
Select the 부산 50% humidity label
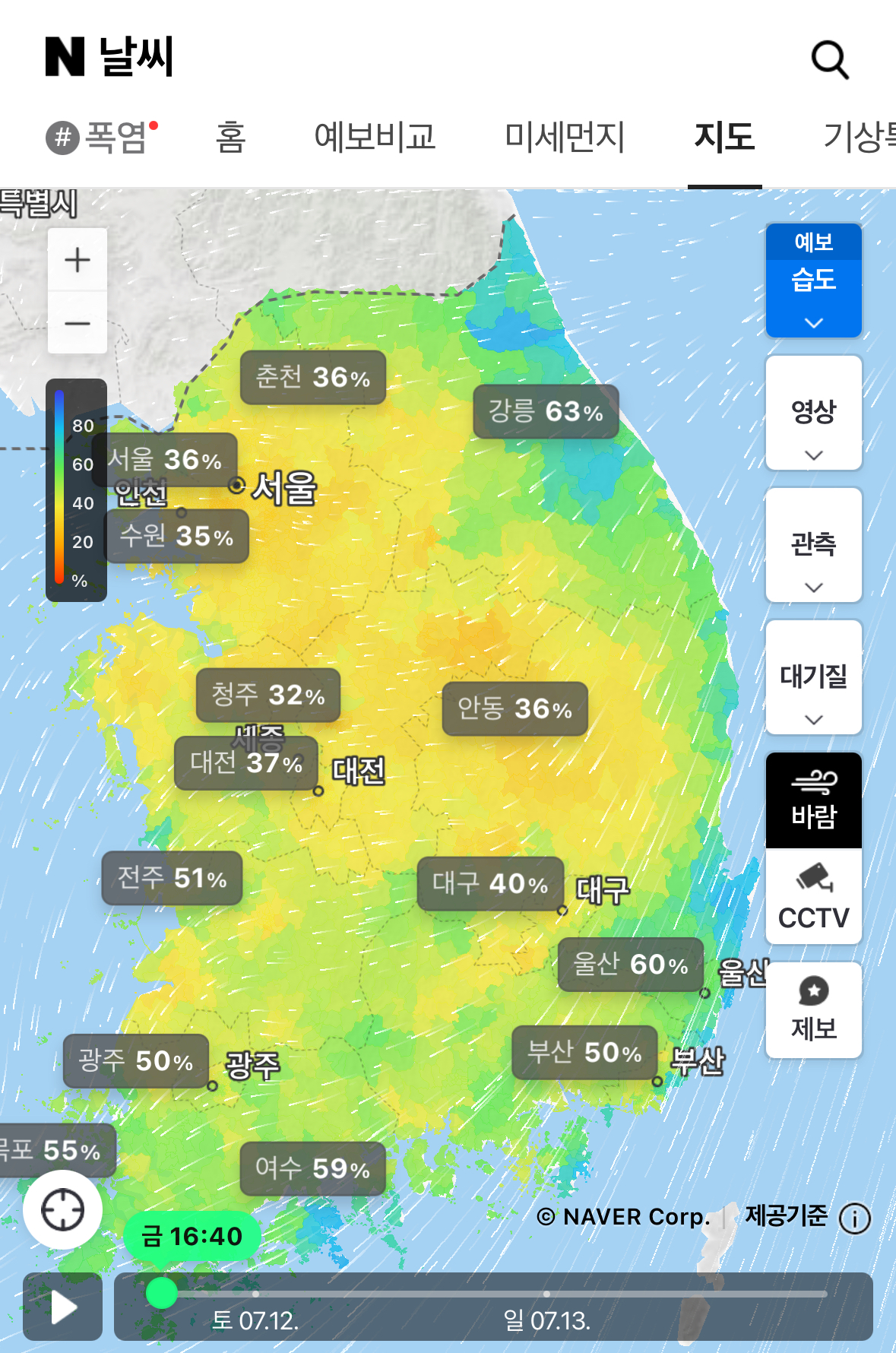tap(584, 1053)
